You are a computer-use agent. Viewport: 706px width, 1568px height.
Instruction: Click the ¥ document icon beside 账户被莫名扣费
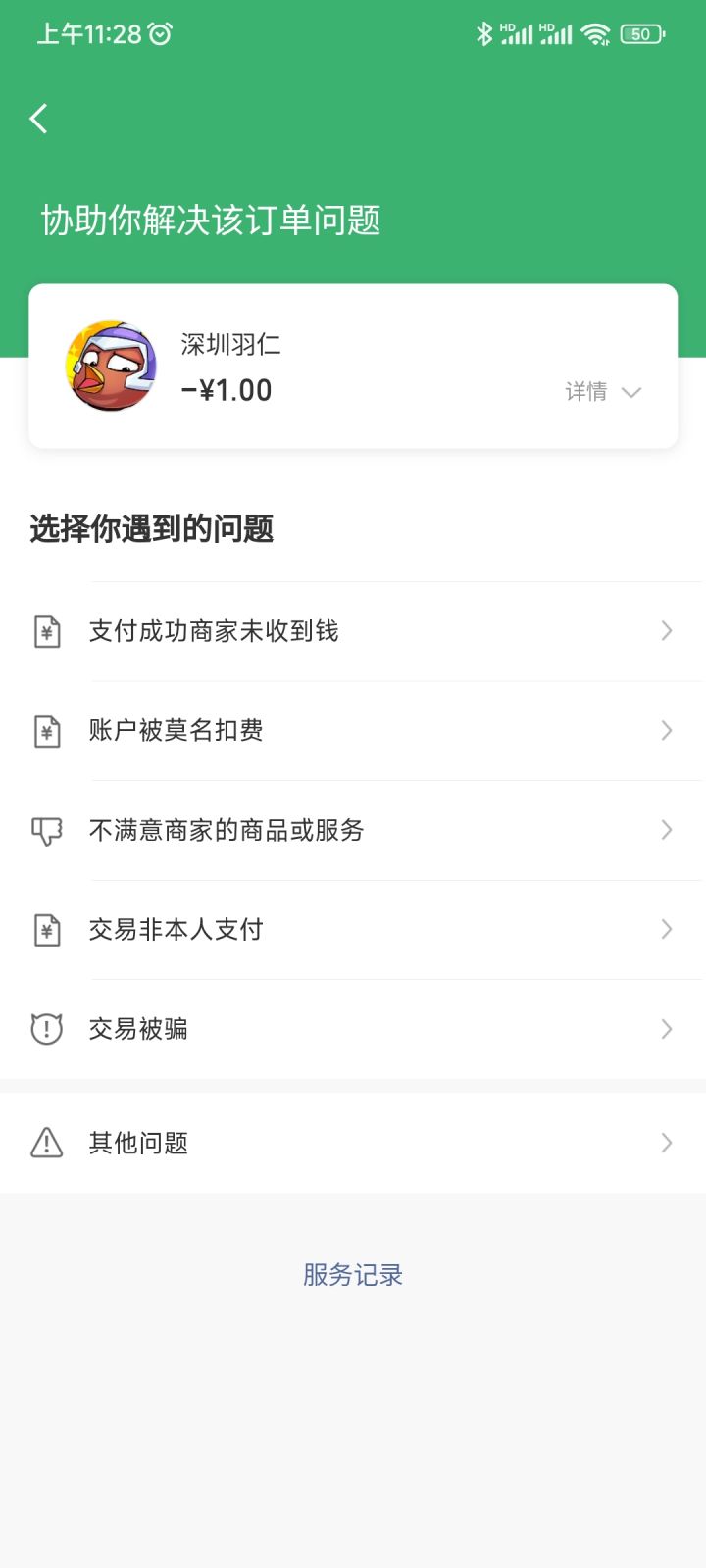pyautogui.click(x=46, y=730)
